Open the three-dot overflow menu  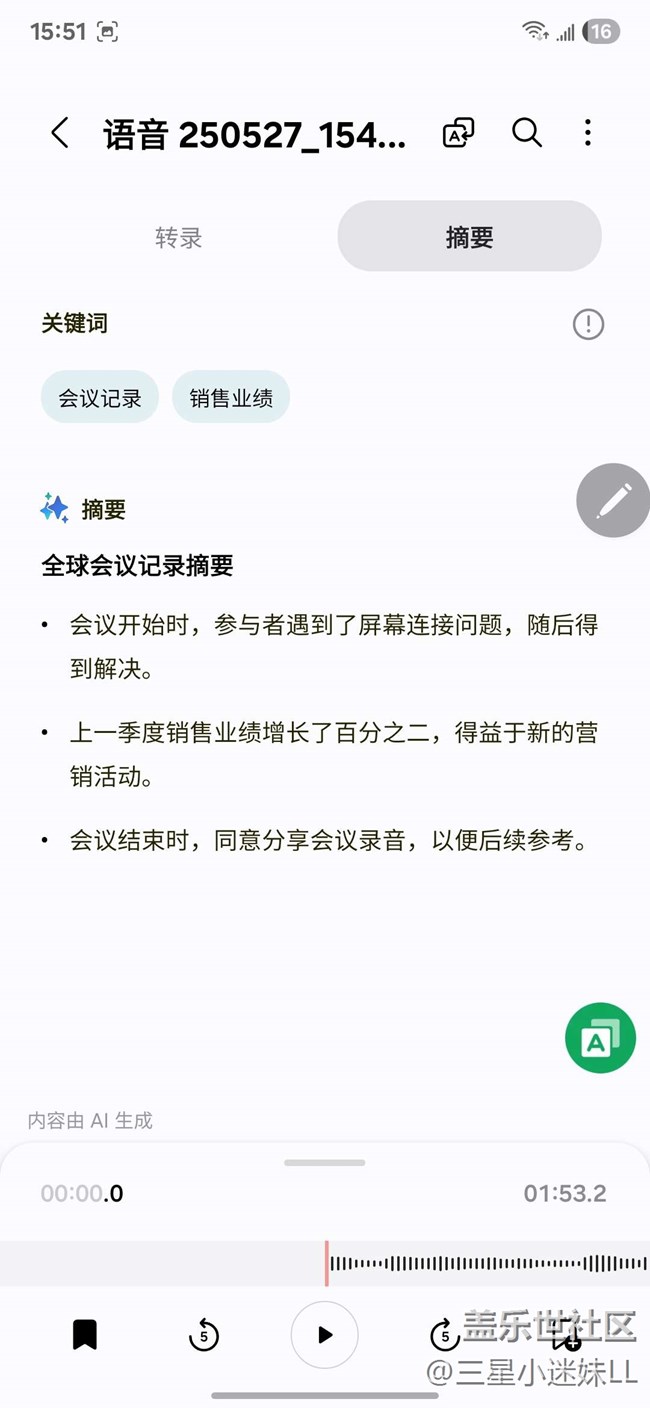(588, 133)
